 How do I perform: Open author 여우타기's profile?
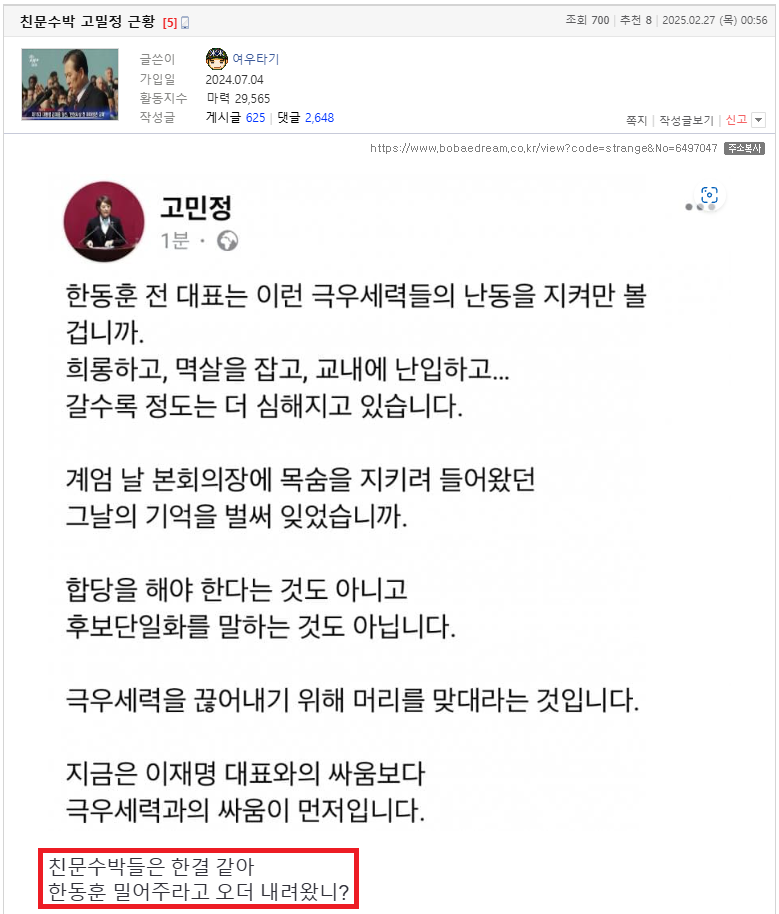coord(255,59)
